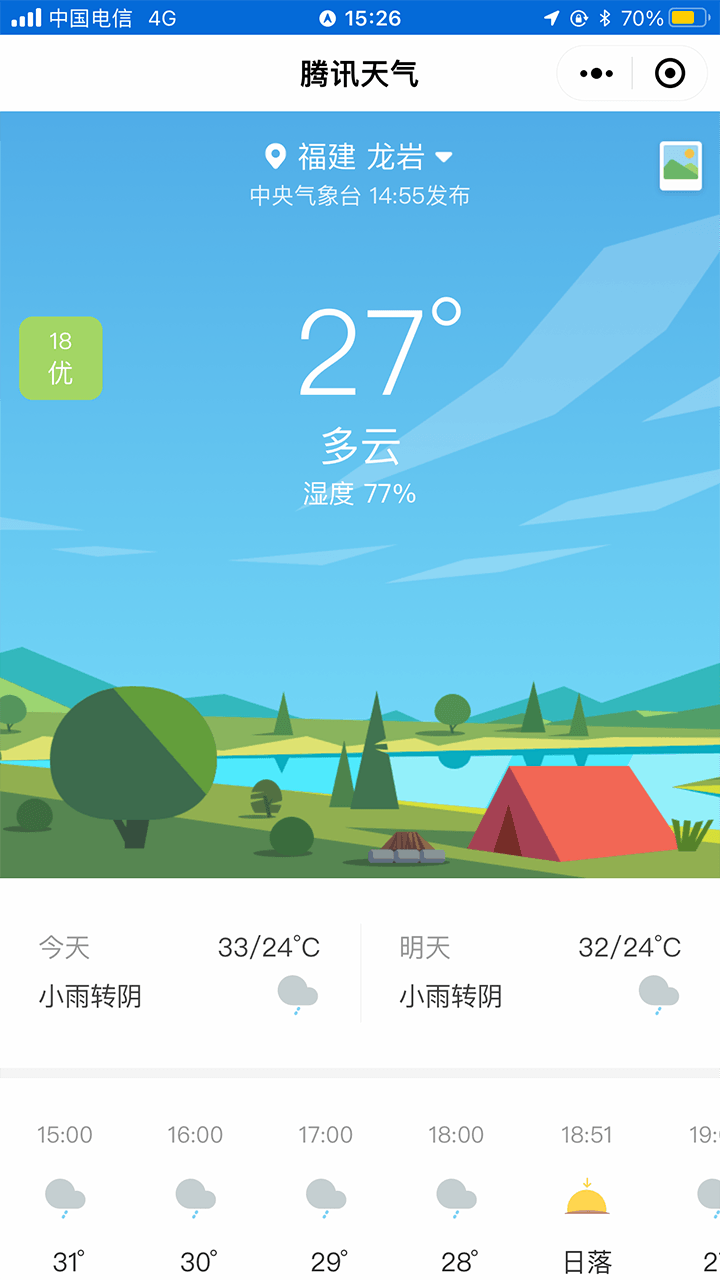Open the picture icon at top right
Image resolution: width=720 pixels, height=1280 pixels.
tap(680, 165)
